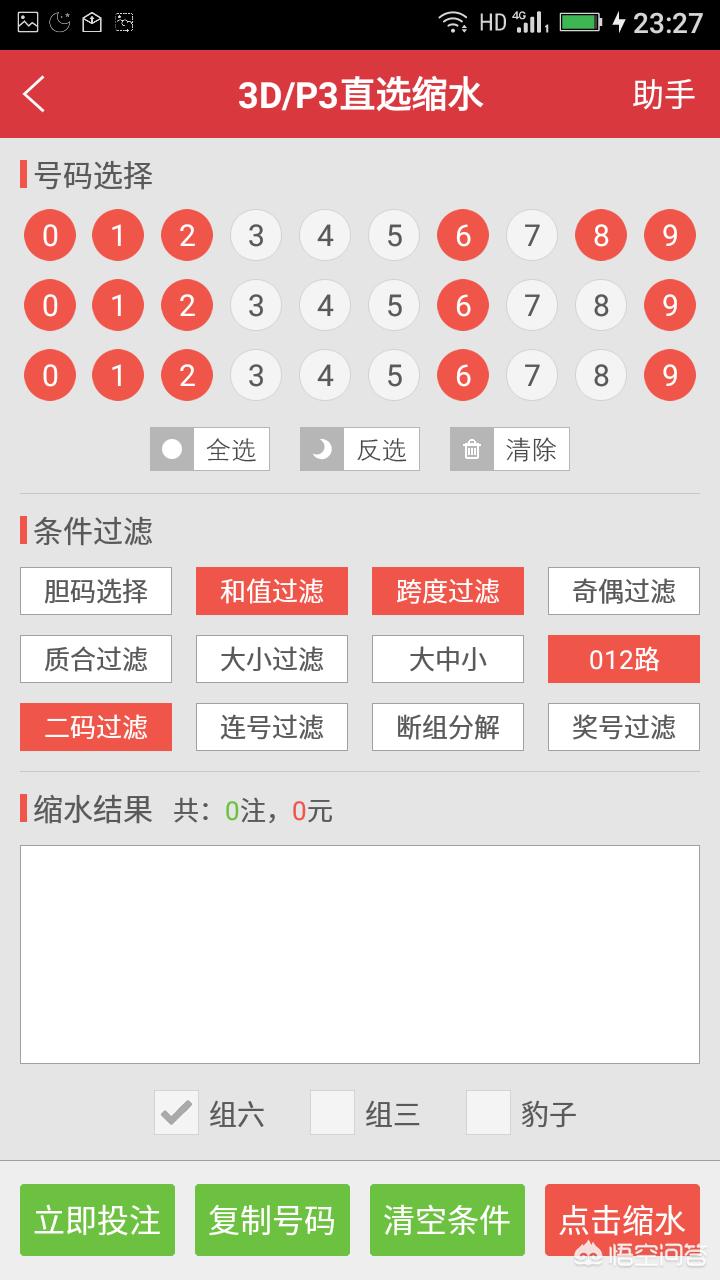Select the 012路 filter
The width and height of the screenshot is (720, 1280).
(x=624, y=659)
